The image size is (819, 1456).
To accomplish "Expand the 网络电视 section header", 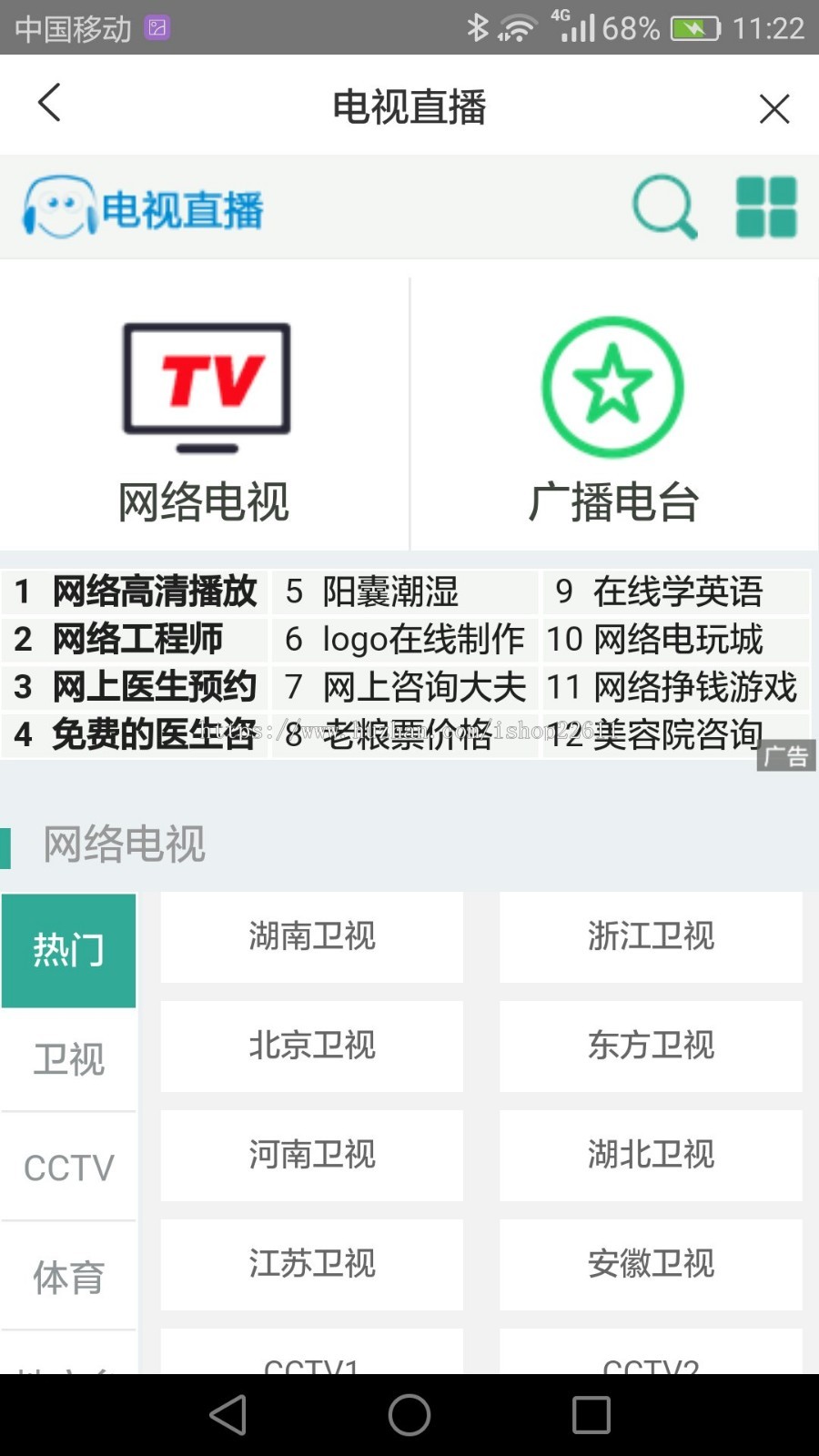I will click(x=123, y=845).
